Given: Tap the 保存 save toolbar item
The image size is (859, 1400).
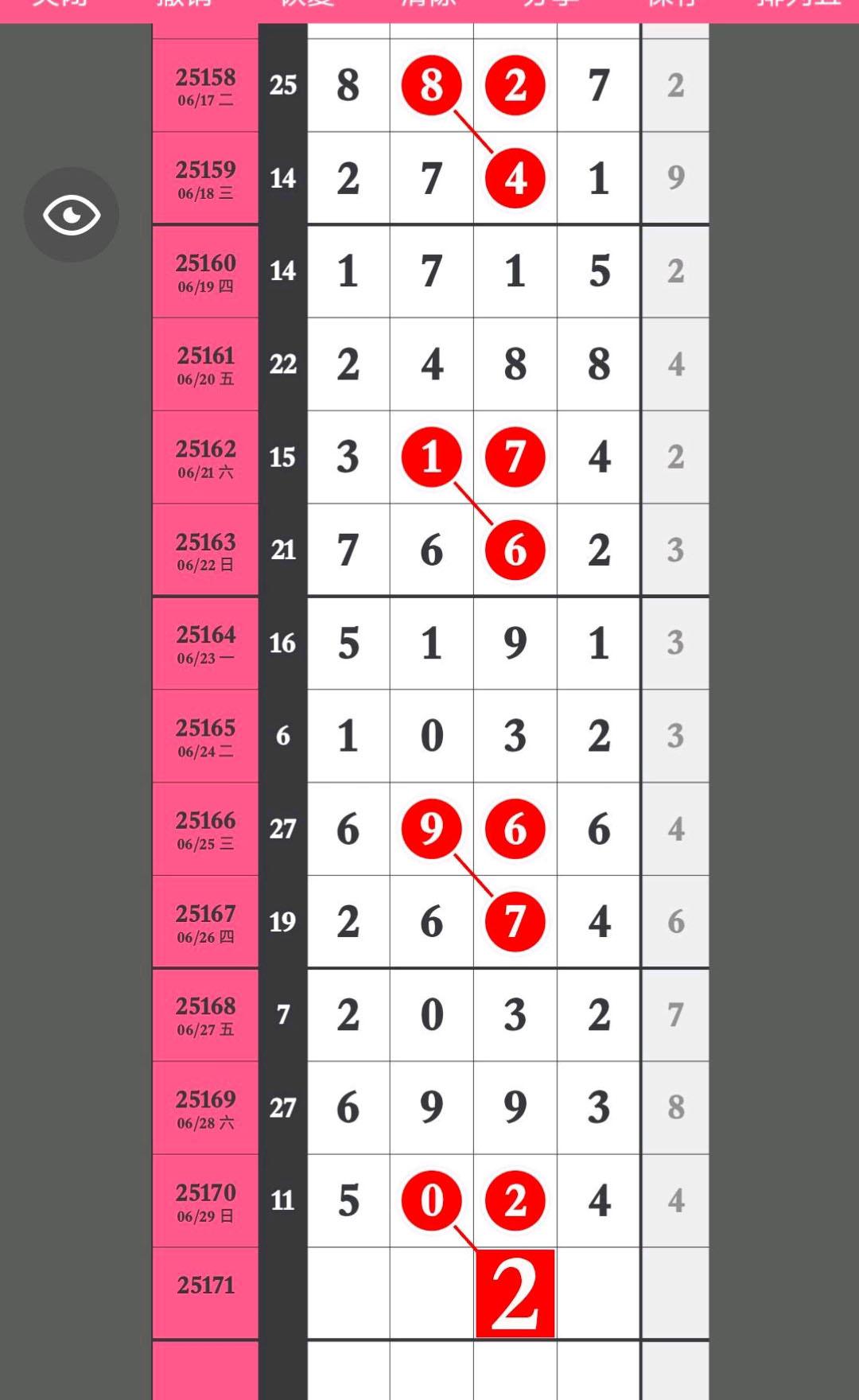Looking at the screenshot, I should coord(673,4).
